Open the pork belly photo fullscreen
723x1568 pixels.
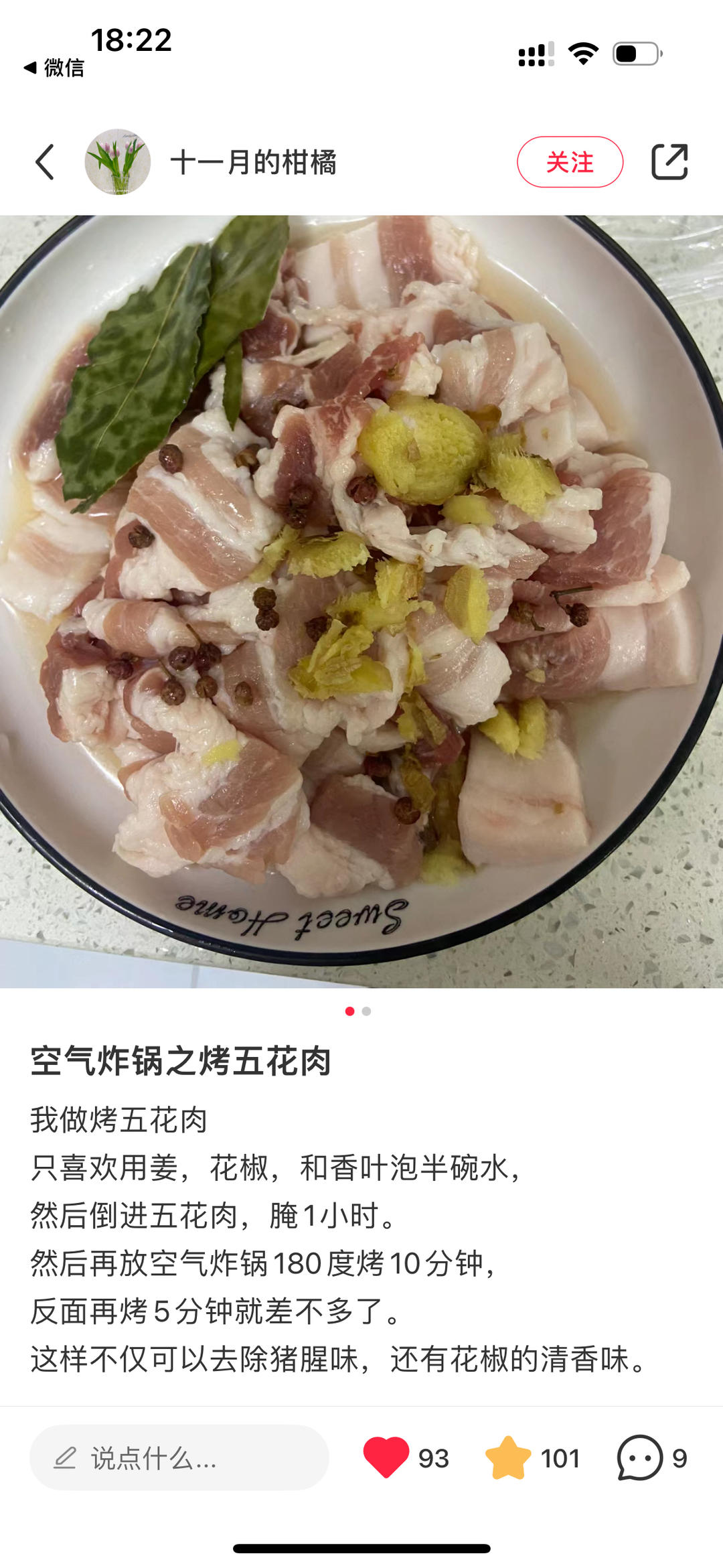pyautogui.click(x=361, y=601)
